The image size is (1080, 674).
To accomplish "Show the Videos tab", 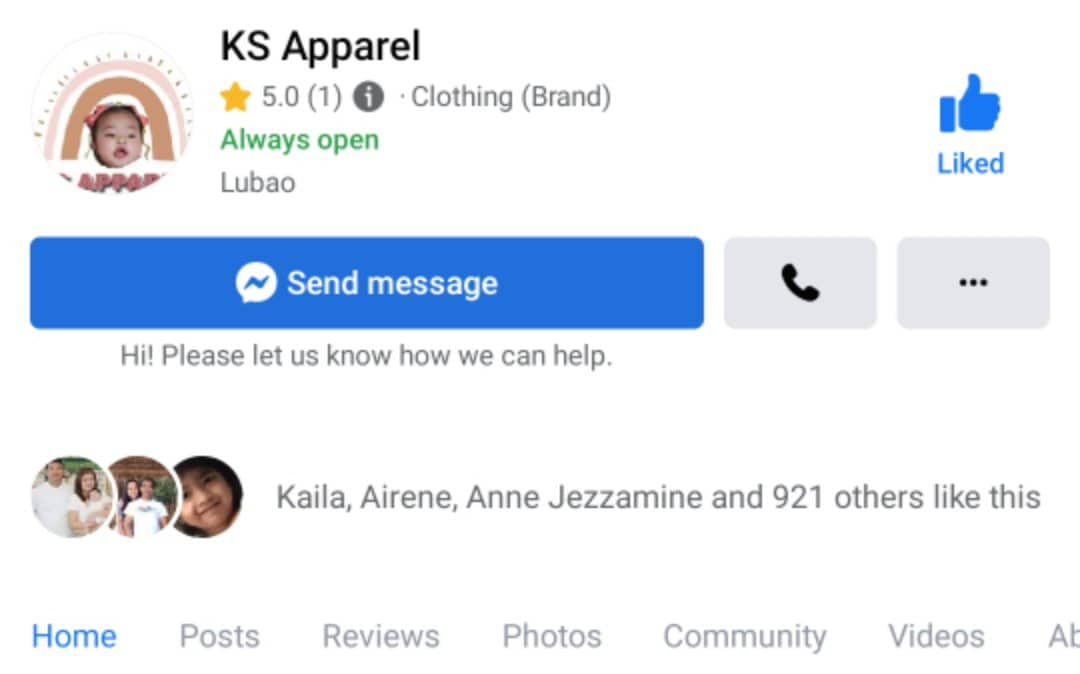I will [x=935, y=636].
